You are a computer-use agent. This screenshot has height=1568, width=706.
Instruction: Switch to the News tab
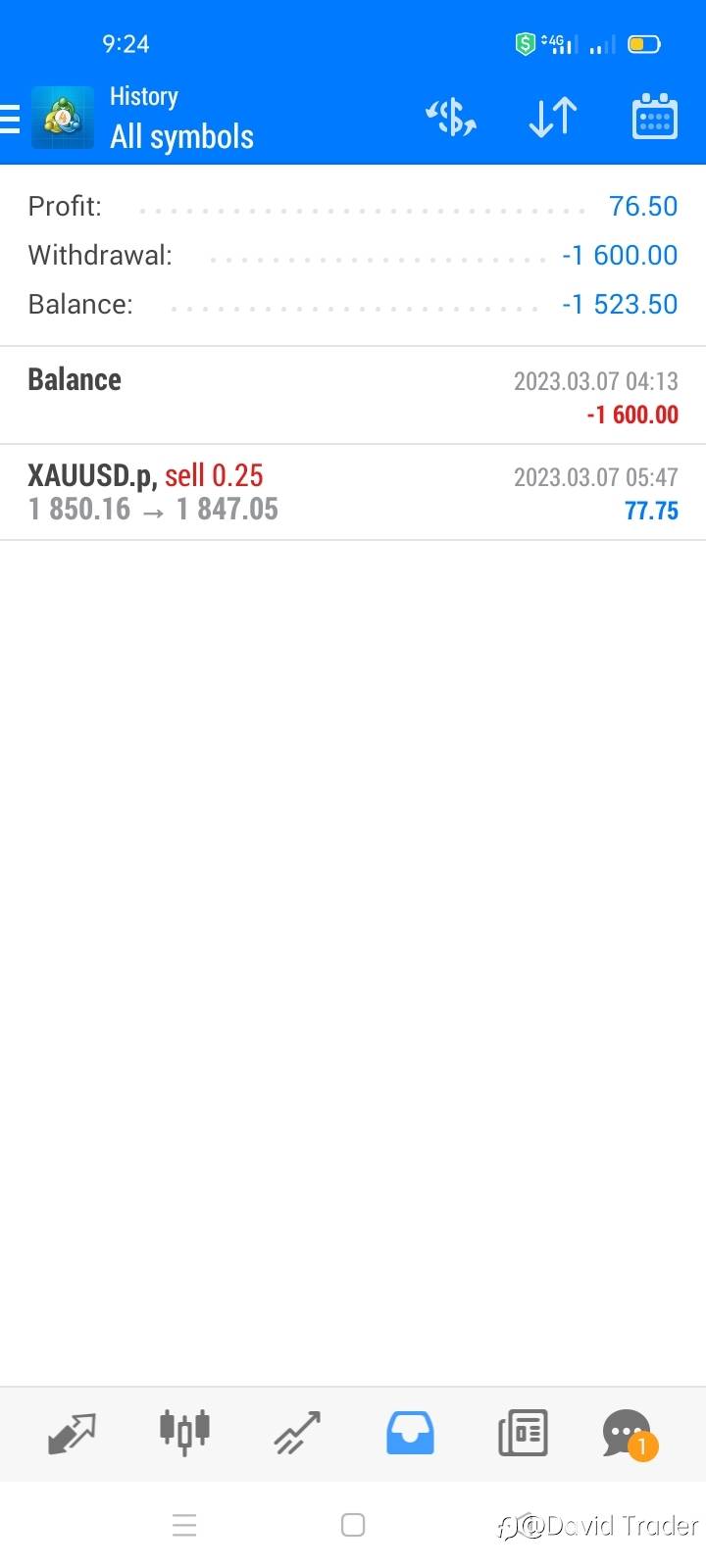pos(523,1434)
